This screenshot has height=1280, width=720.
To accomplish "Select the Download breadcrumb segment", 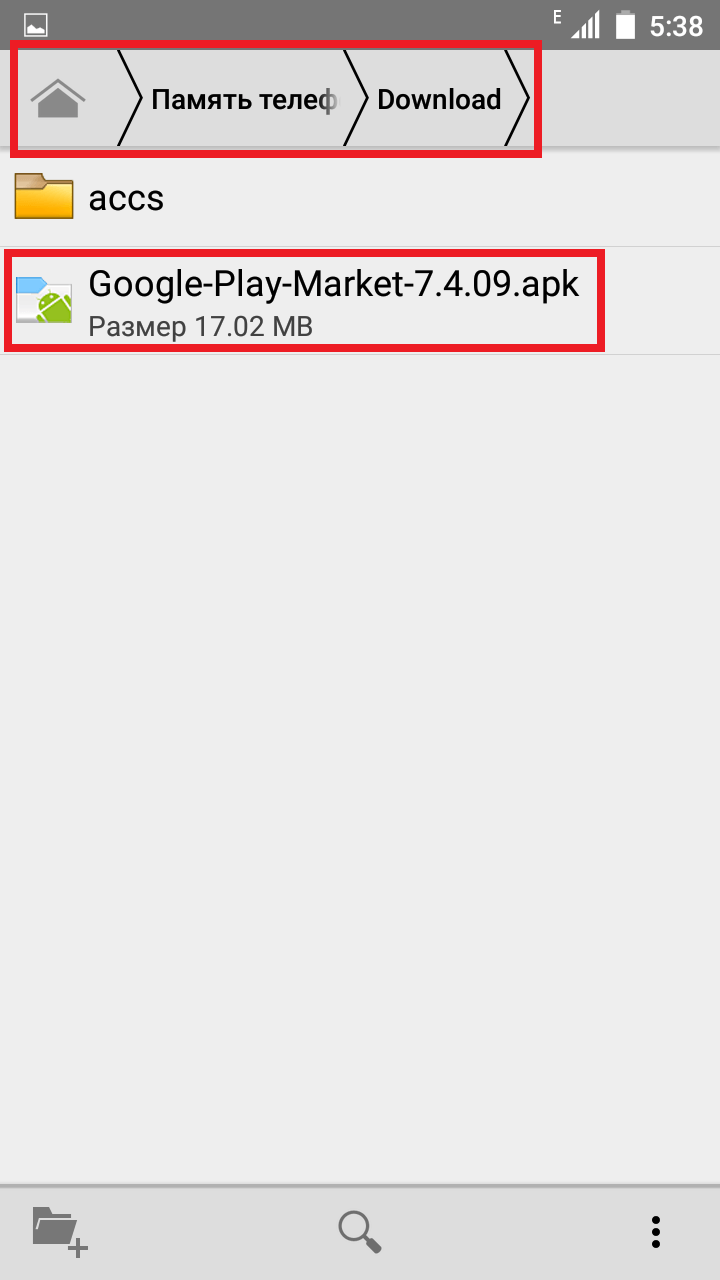I will [439, 99].
